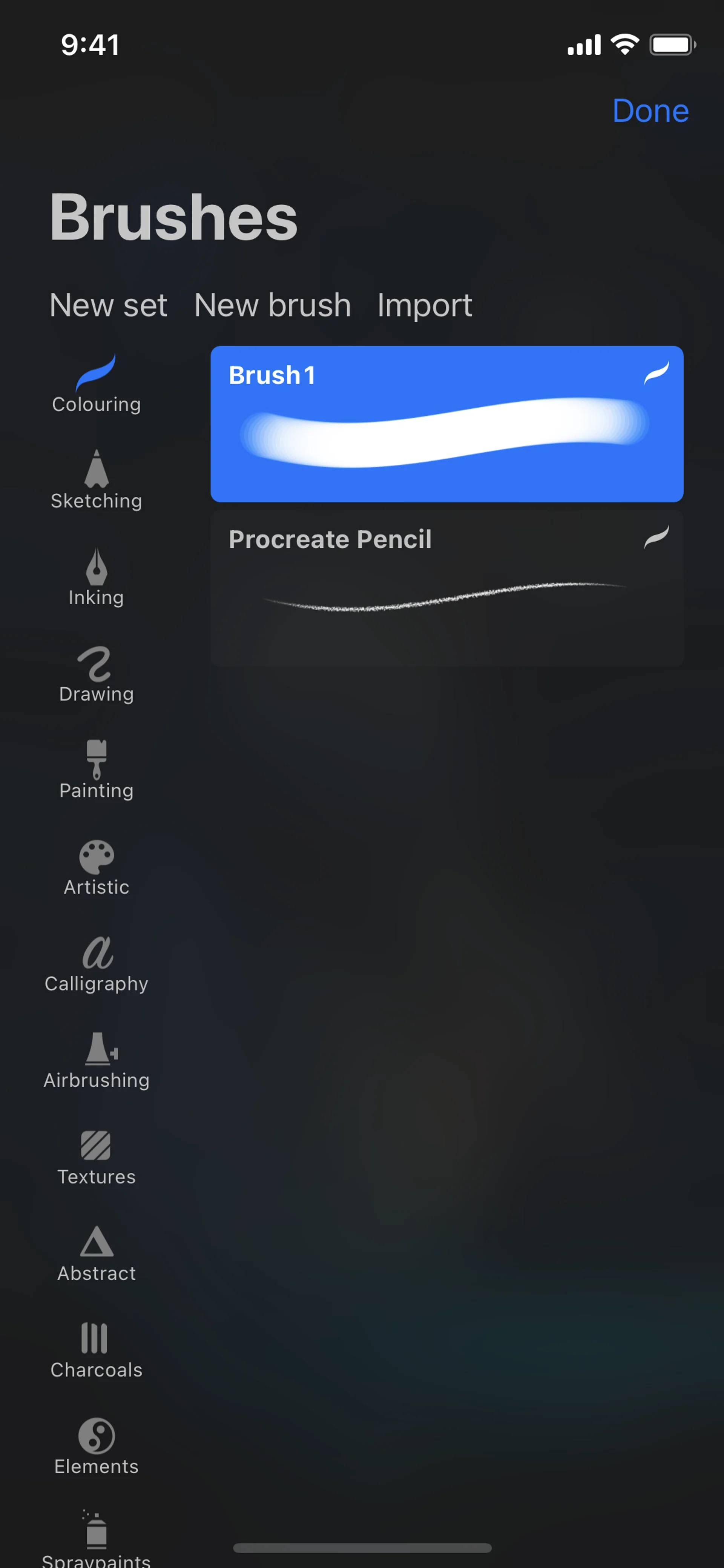Open the Charcoals brush set
The width and height of the screenshot is (724, 1568).
click(96, 1350)
